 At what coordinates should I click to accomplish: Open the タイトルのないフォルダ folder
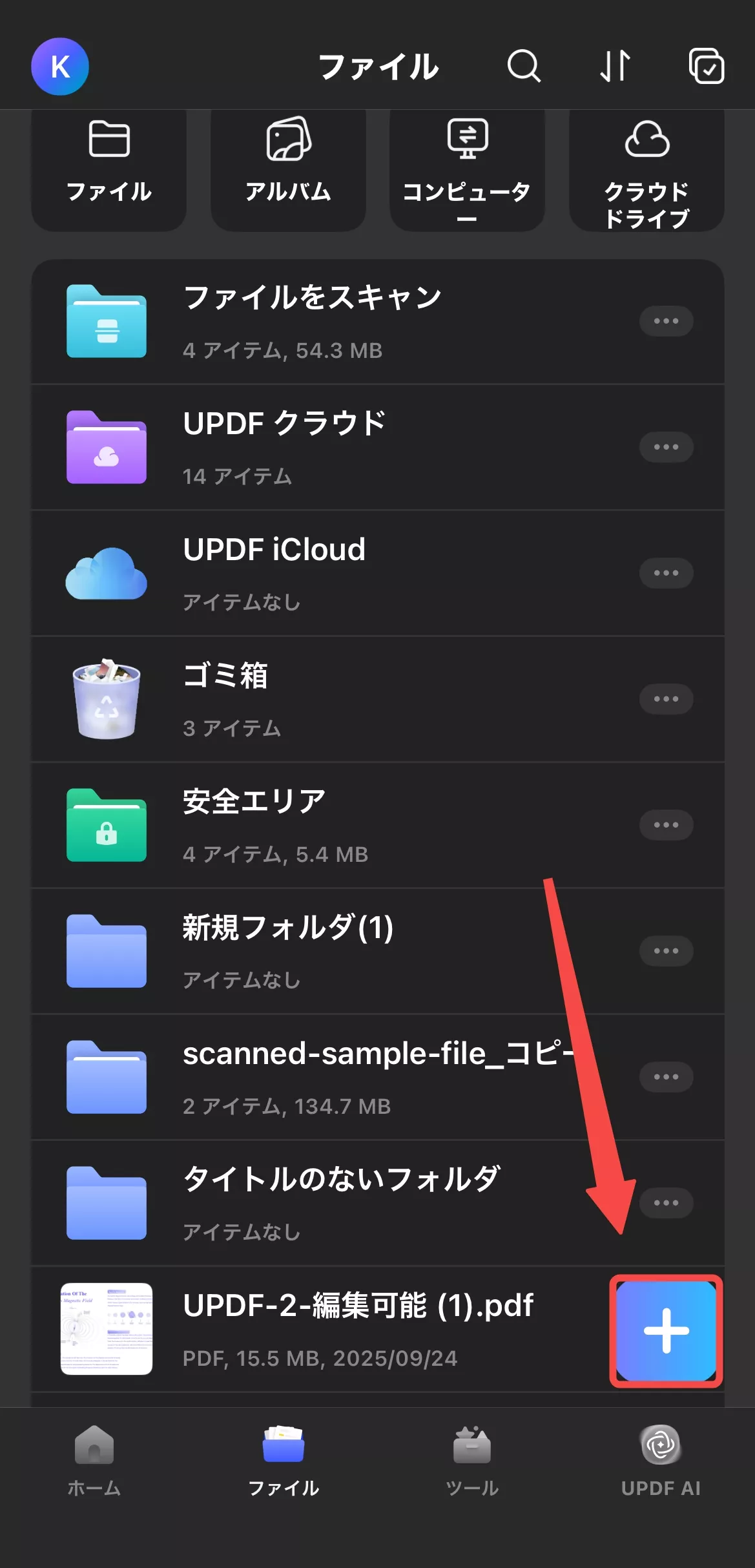click(341, 1203)
